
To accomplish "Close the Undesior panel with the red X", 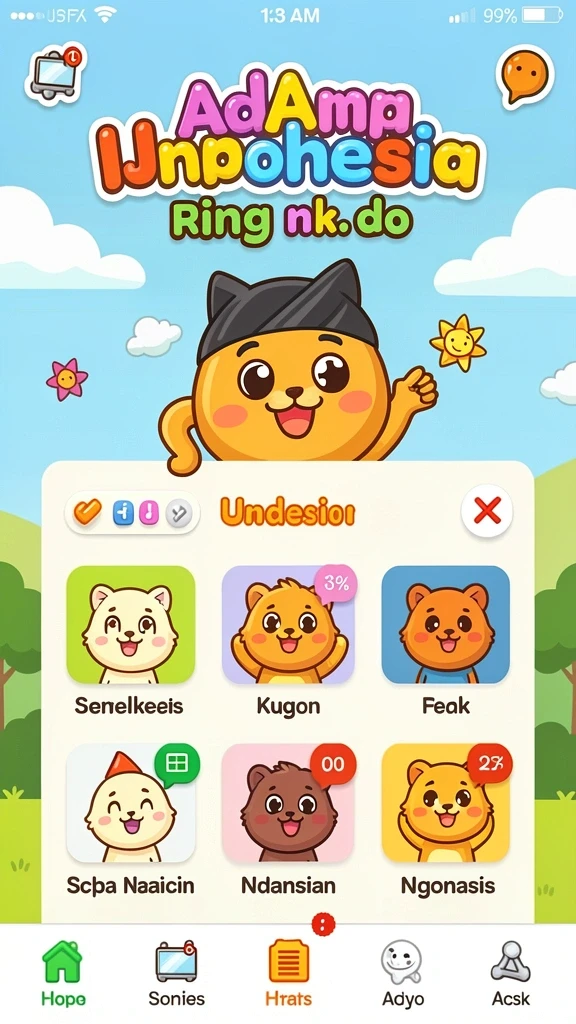I will (x=487, y=510).
